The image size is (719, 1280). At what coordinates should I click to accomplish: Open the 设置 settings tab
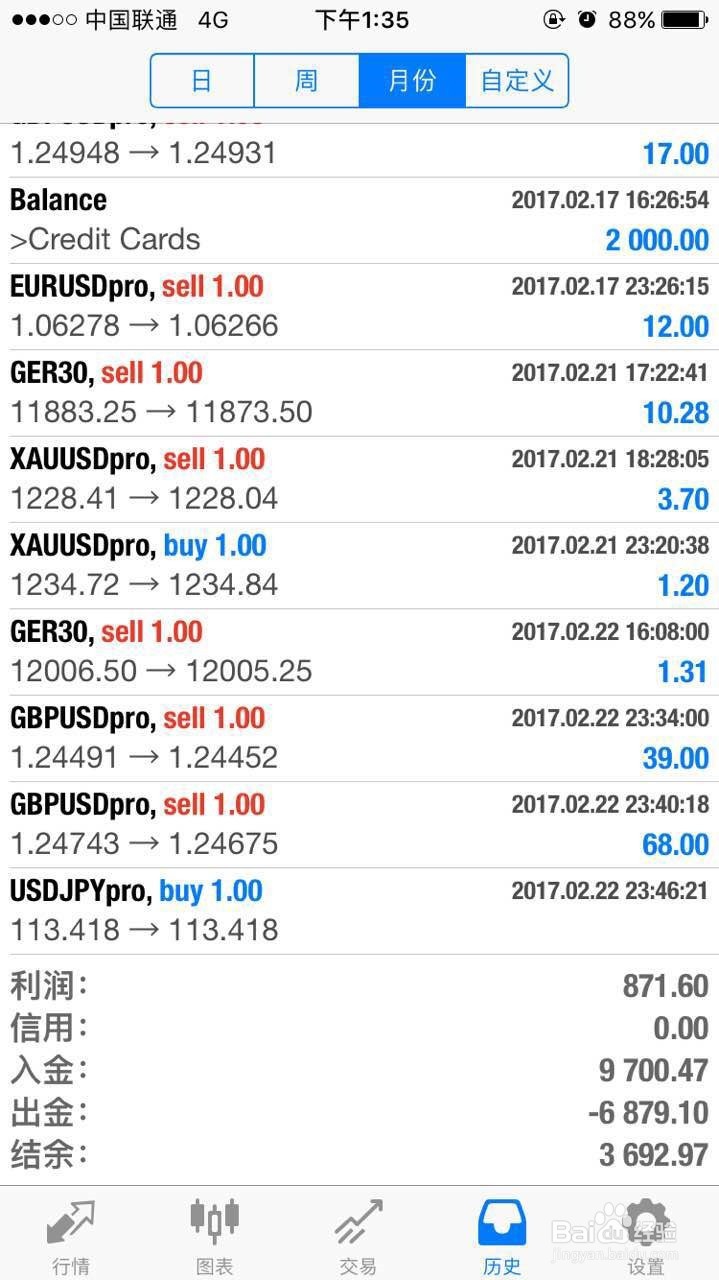(x=646, y=1236)
